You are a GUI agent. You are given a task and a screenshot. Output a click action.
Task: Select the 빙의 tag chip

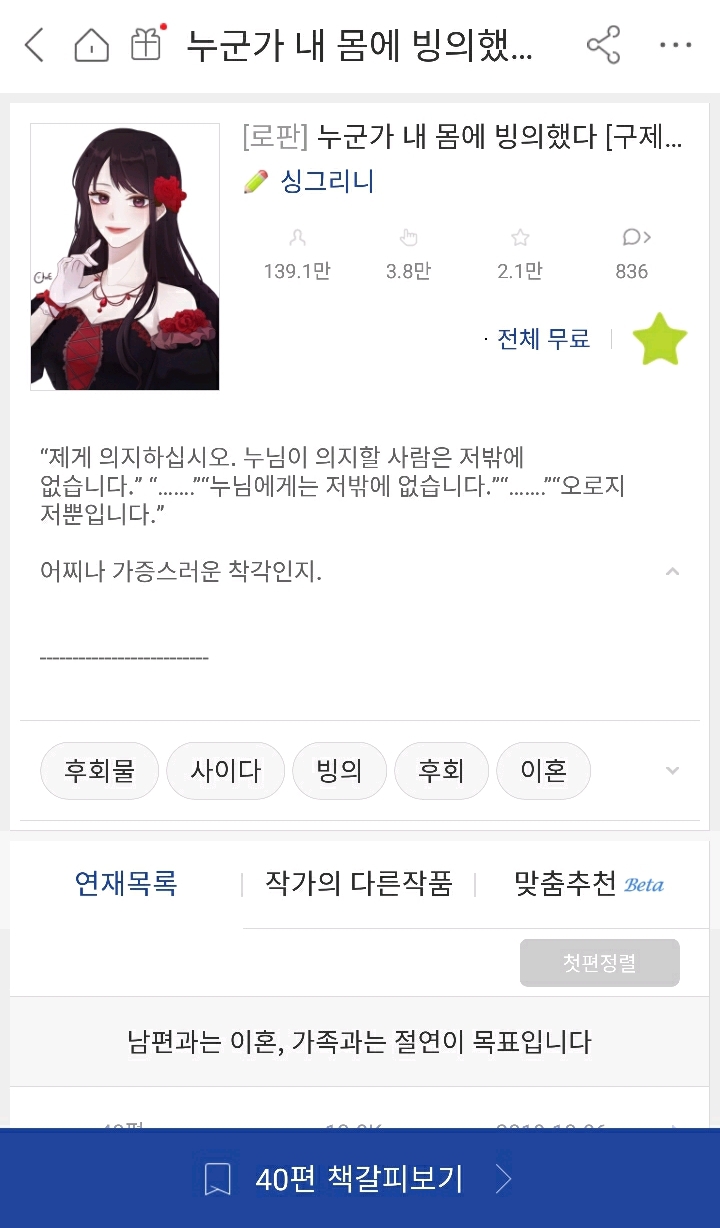pyautogui.click(x=339, y=771)
